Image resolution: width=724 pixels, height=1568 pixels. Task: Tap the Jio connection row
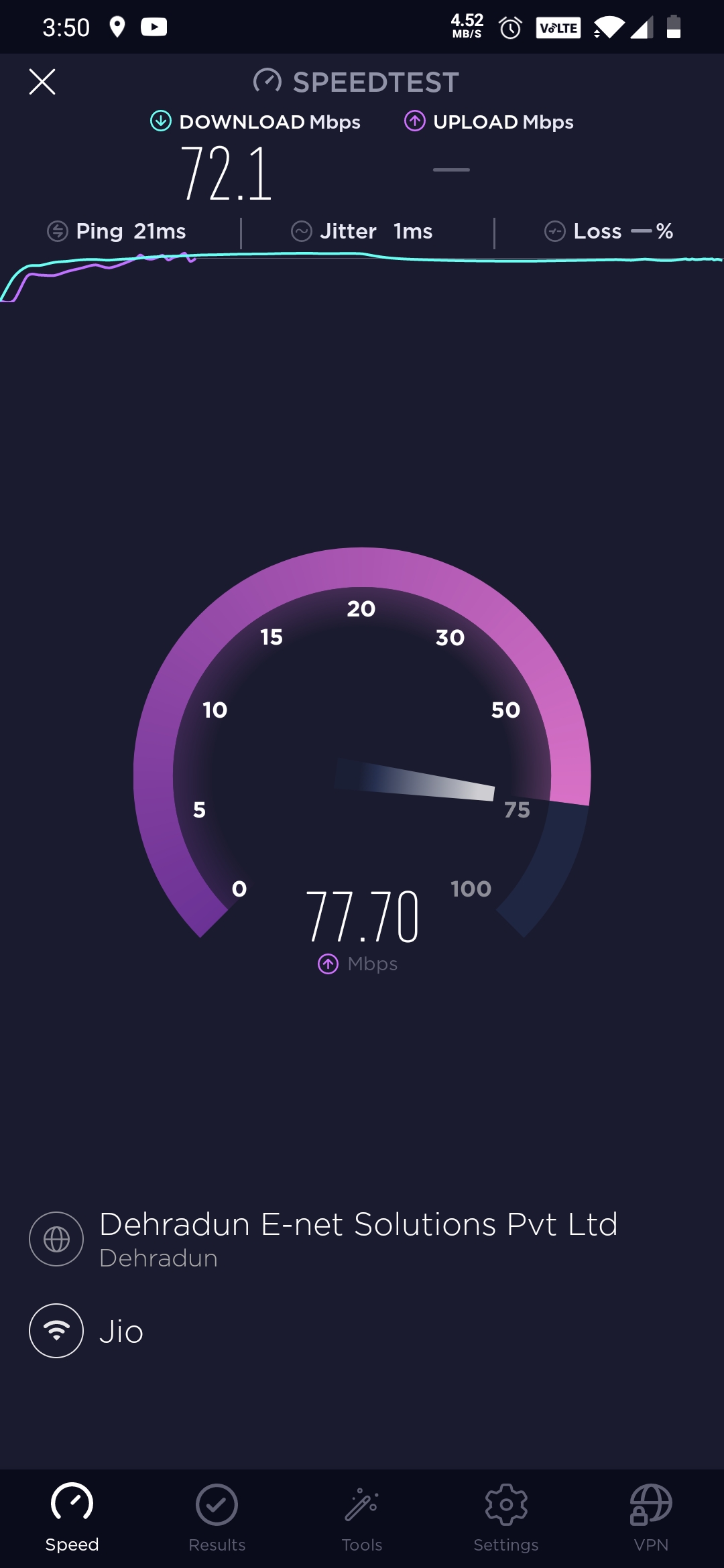tap(121, 1331)
